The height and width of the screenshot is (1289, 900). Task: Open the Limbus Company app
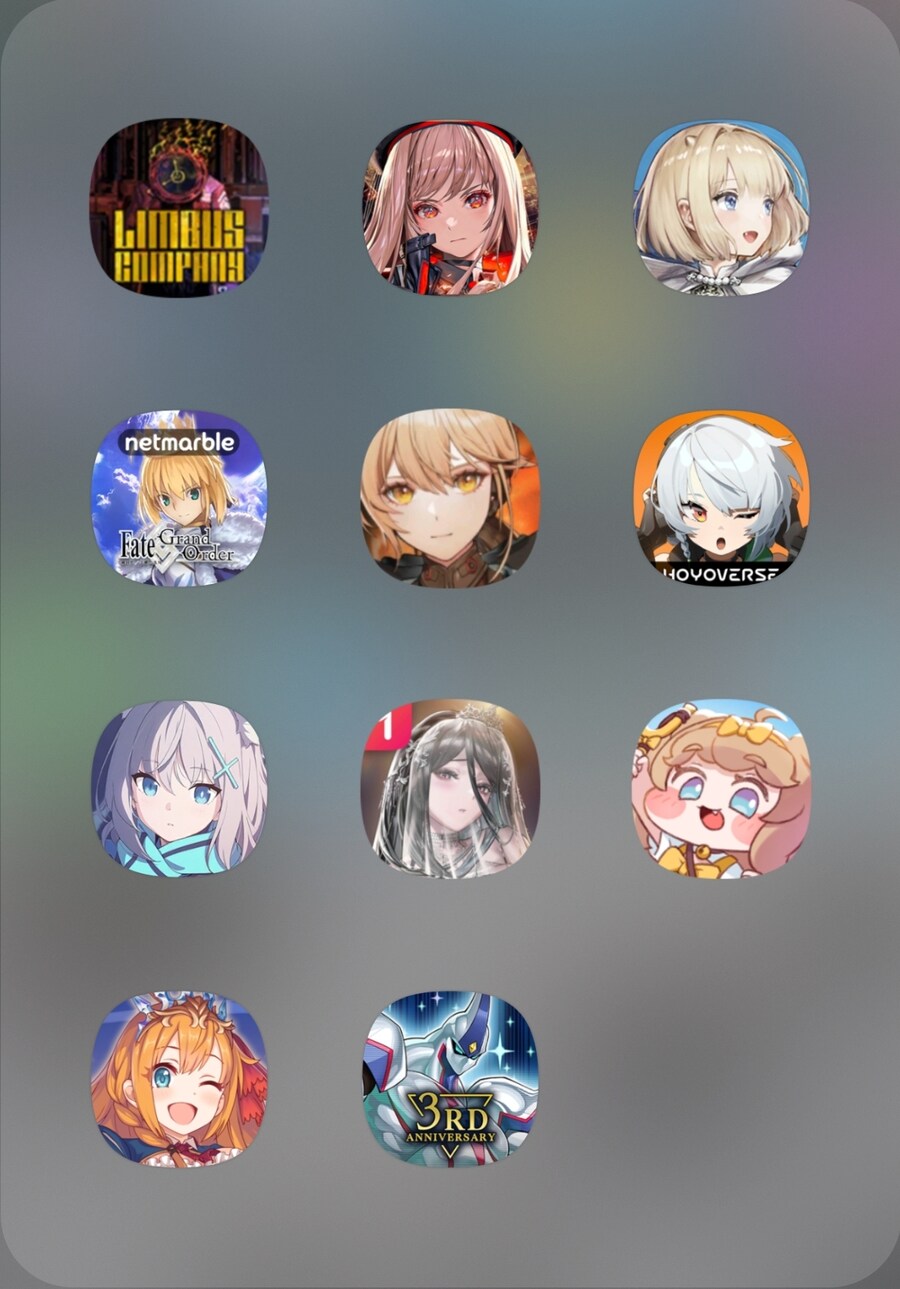(179, 208)
